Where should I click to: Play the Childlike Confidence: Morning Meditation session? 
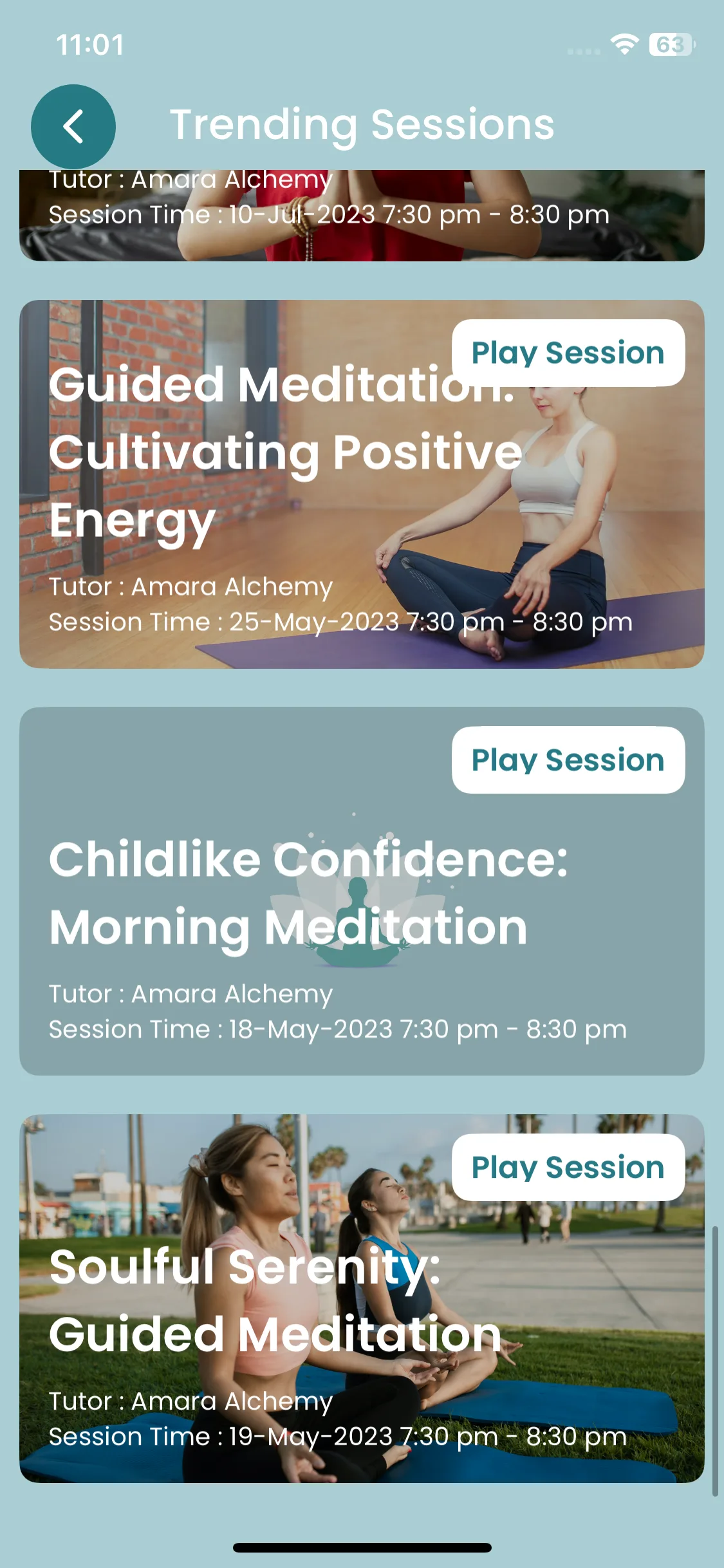[x=568, y=760]
